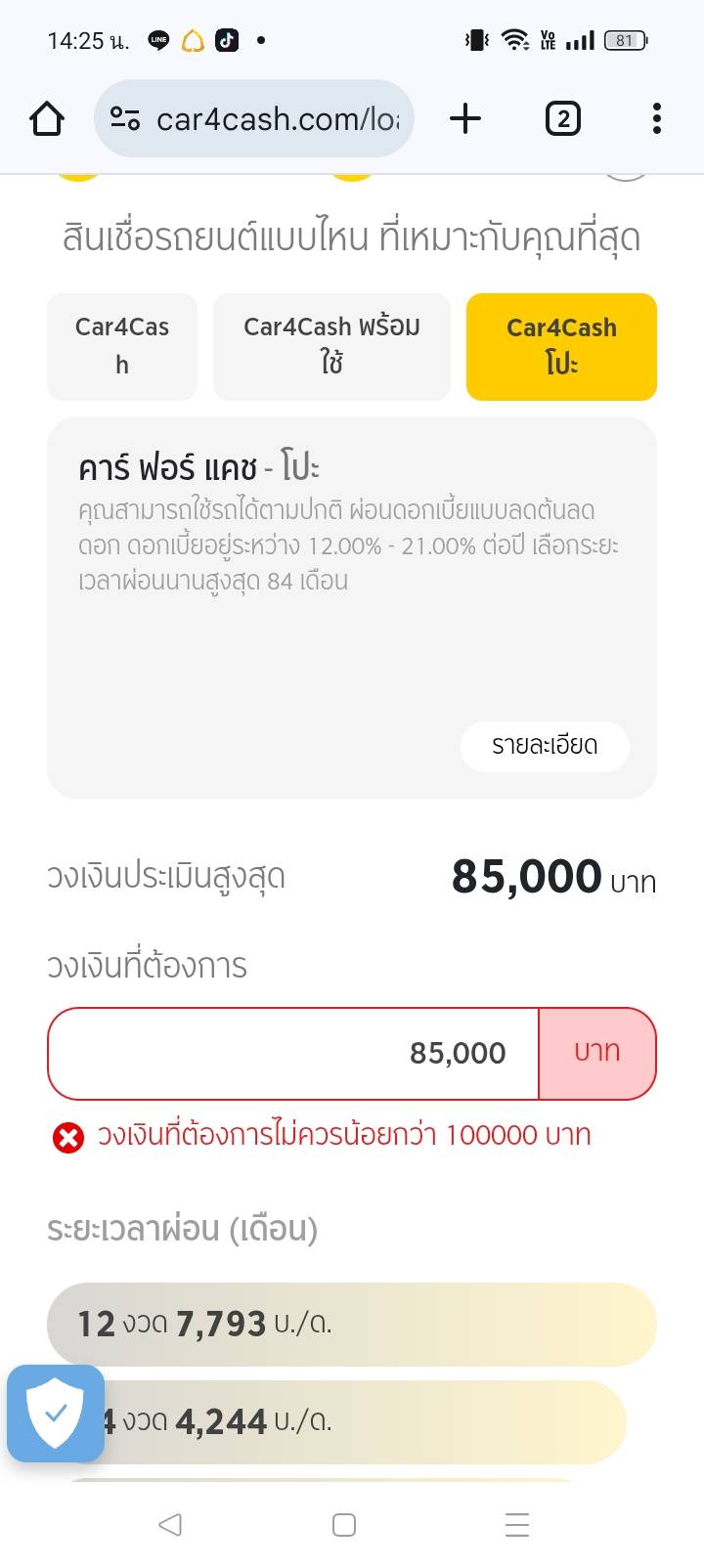
Task: Tap the blue shield floating button
Action: coord(56,1413)
